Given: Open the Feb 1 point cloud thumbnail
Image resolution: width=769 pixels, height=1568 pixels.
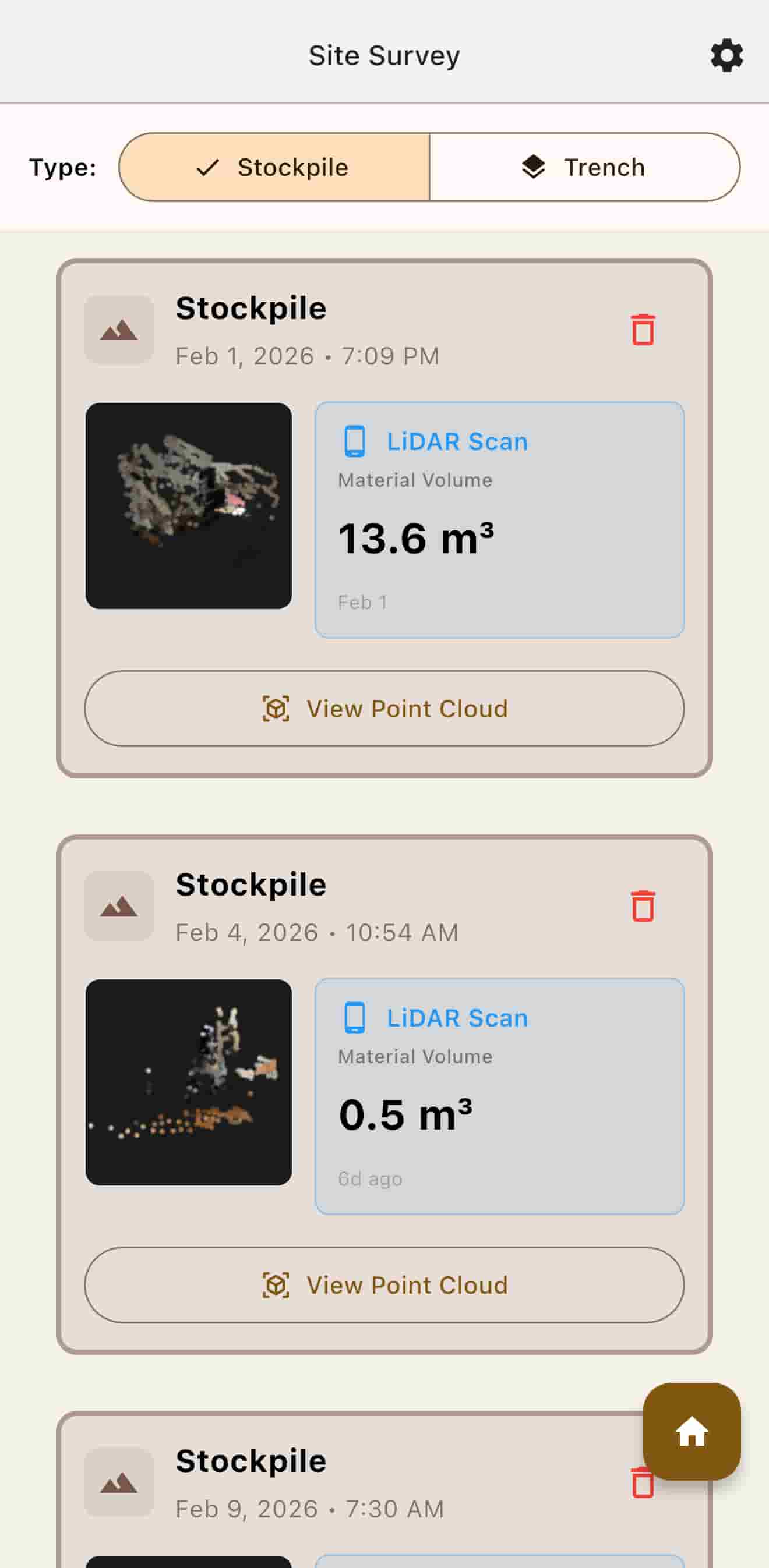Looking at the screenshot, I should (x=188, y=505).
